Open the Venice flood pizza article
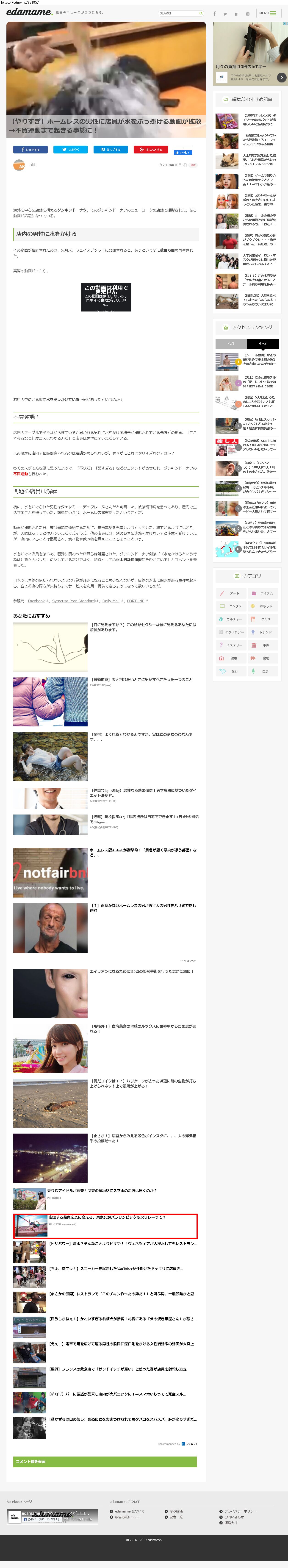Screen dimensions: 288x1568 122,1244
